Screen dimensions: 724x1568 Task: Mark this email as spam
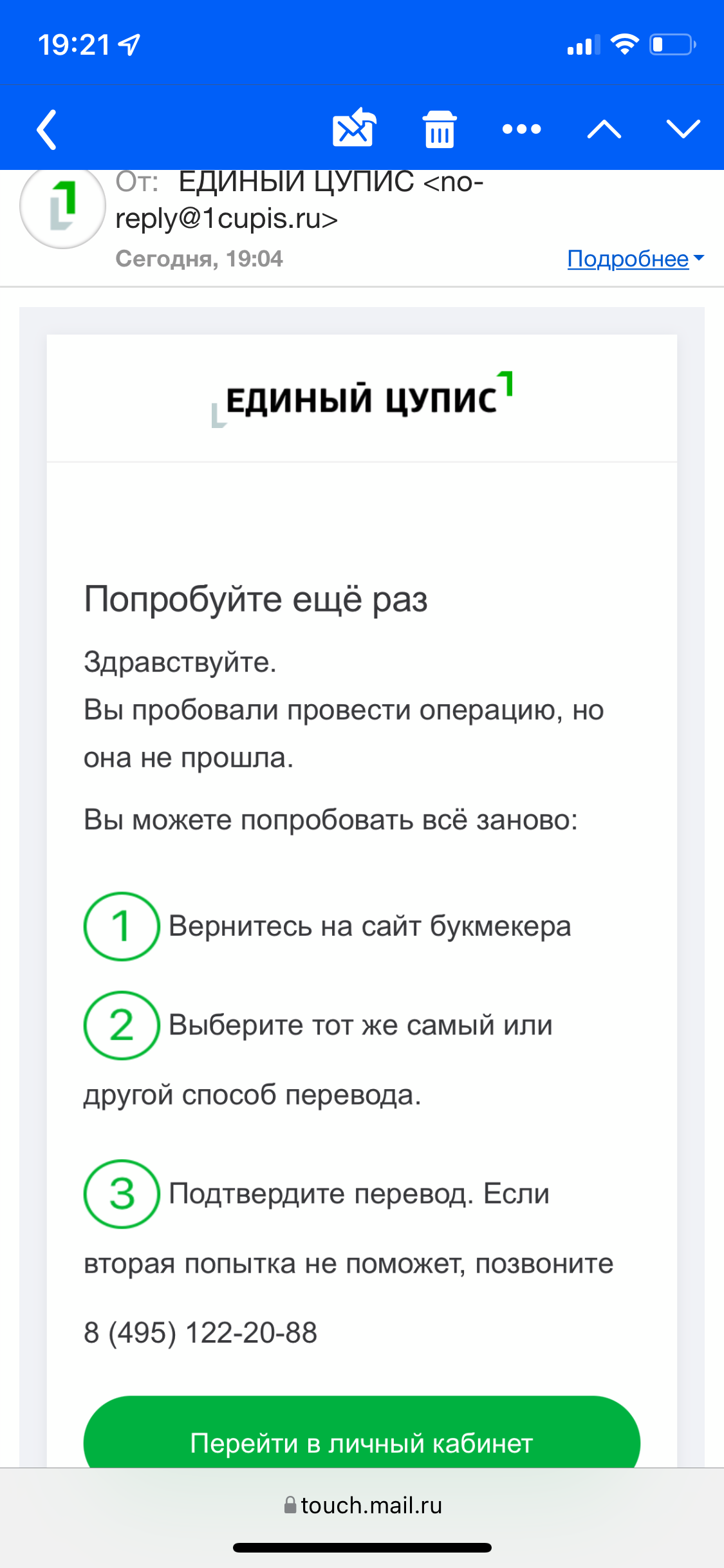(354, 128)
